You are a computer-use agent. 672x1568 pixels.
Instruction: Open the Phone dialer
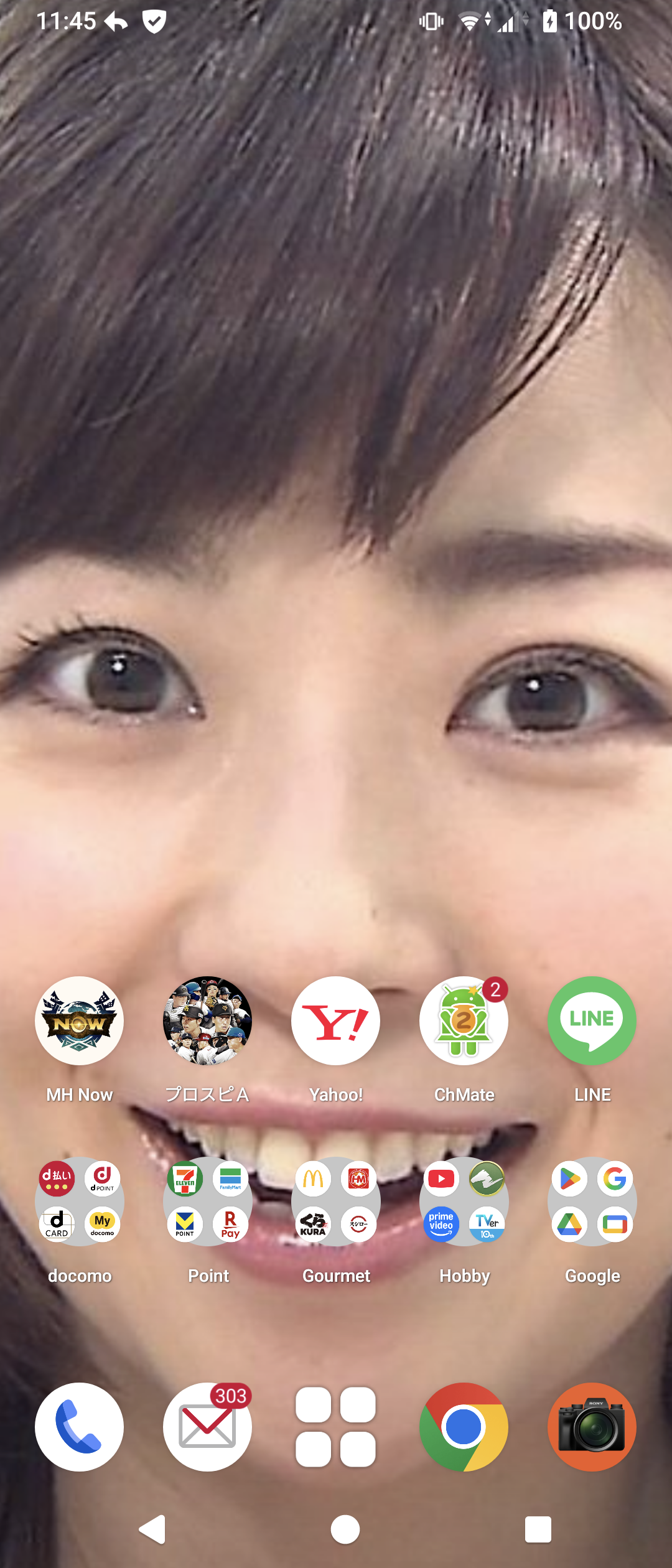[79, 1427]
